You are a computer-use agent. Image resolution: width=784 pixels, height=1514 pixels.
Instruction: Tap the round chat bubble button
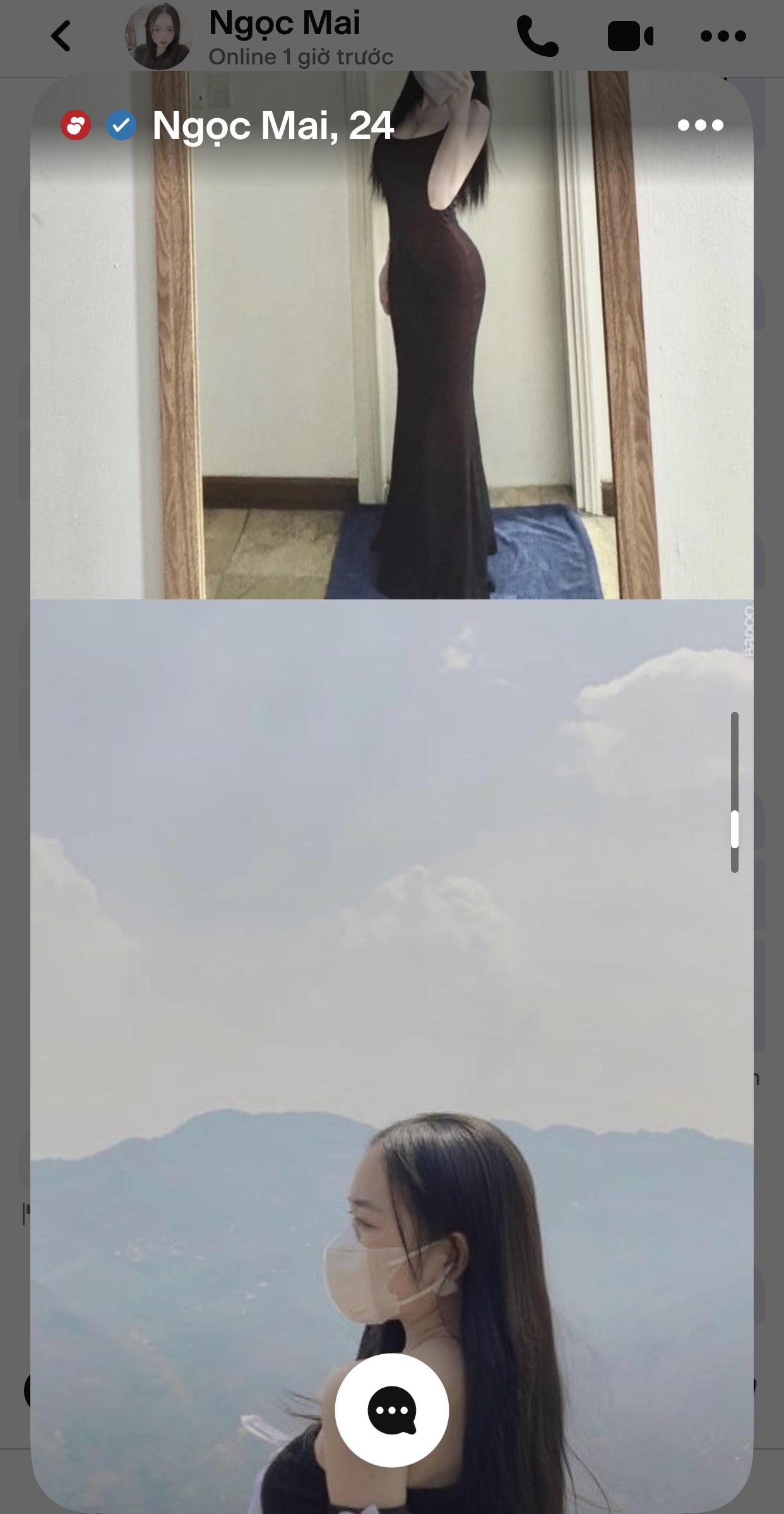391,1410
